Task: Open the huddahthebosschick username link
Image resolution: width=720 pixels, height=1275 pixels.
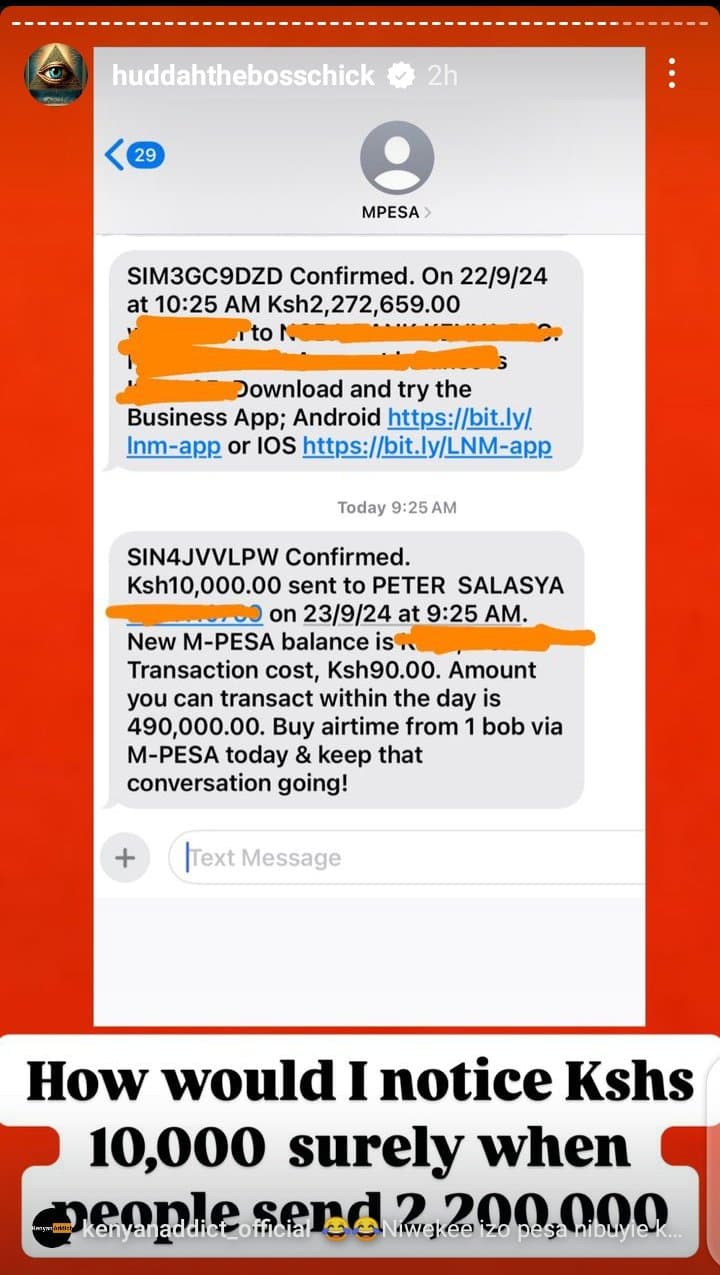Action: click(x=243, y=75)
